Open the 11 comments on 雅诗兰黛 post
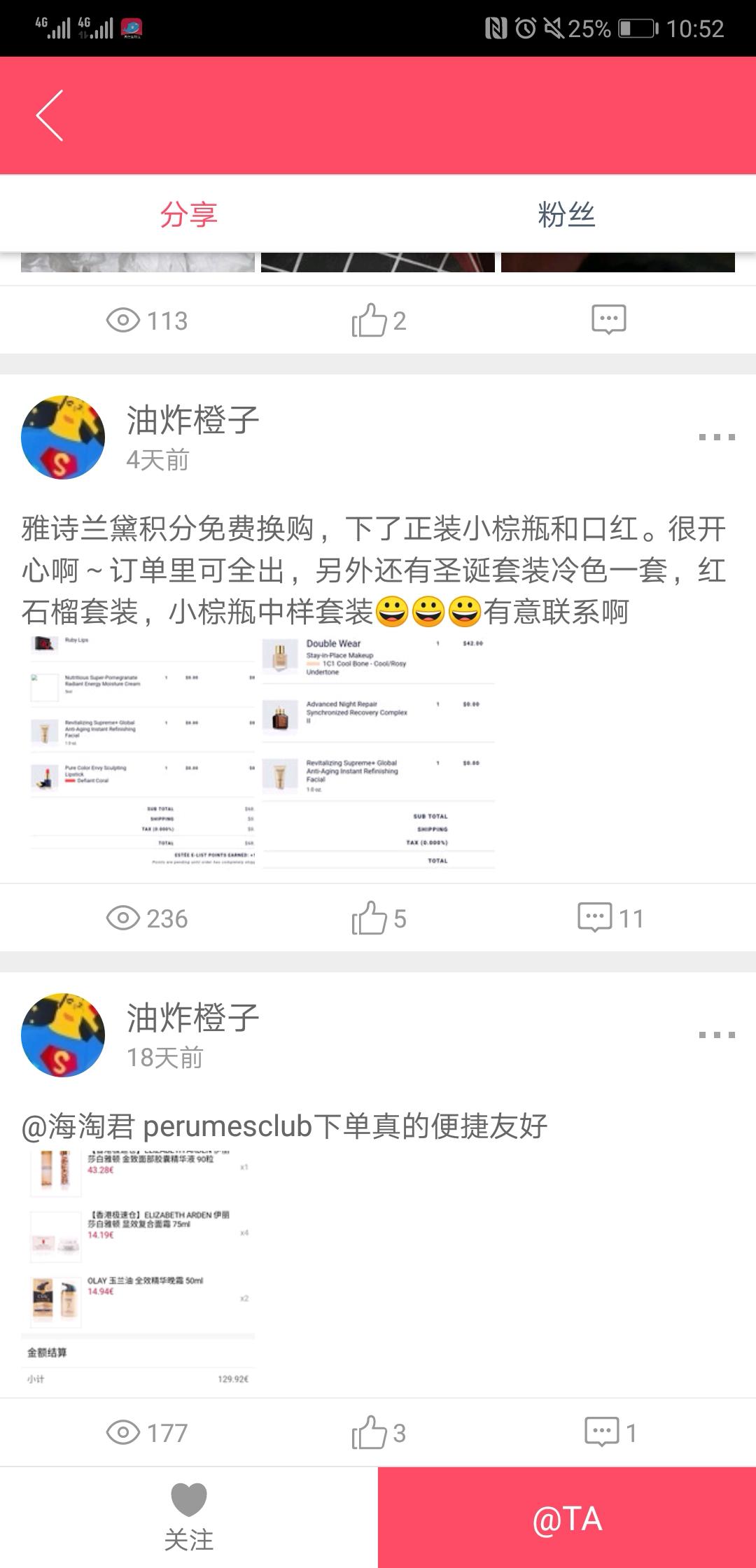This screenshot has width=756, height=1568. 610,918
